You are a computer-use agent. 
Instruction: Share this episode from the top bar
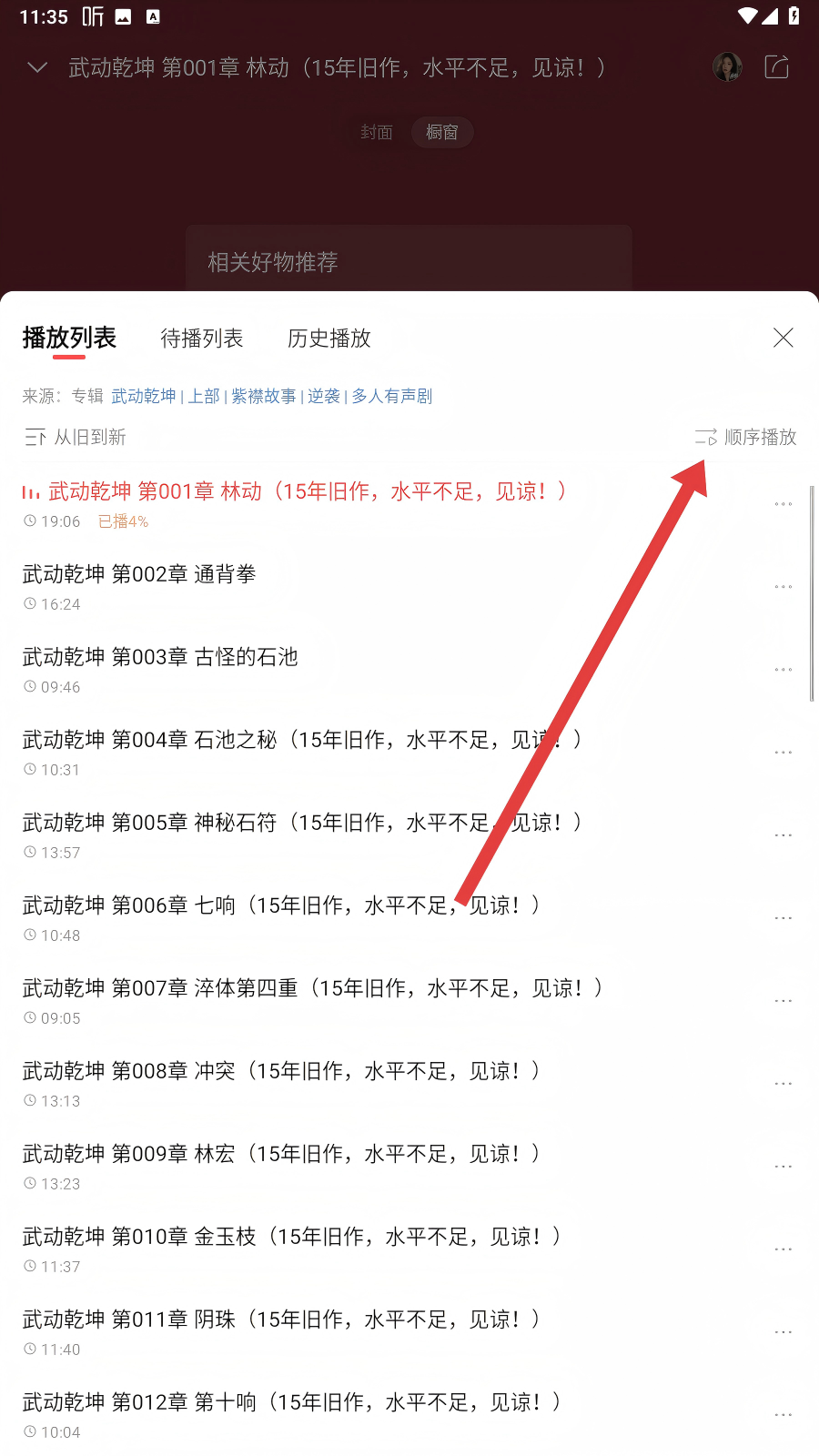[776, 67]
